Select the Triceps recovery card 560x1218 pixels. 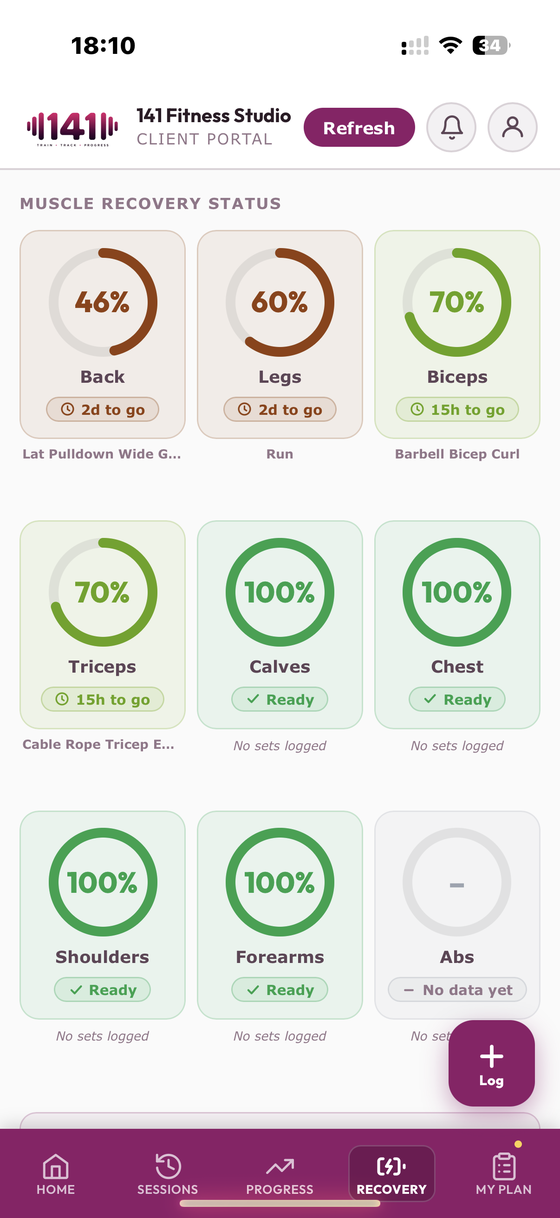(103, 625)
